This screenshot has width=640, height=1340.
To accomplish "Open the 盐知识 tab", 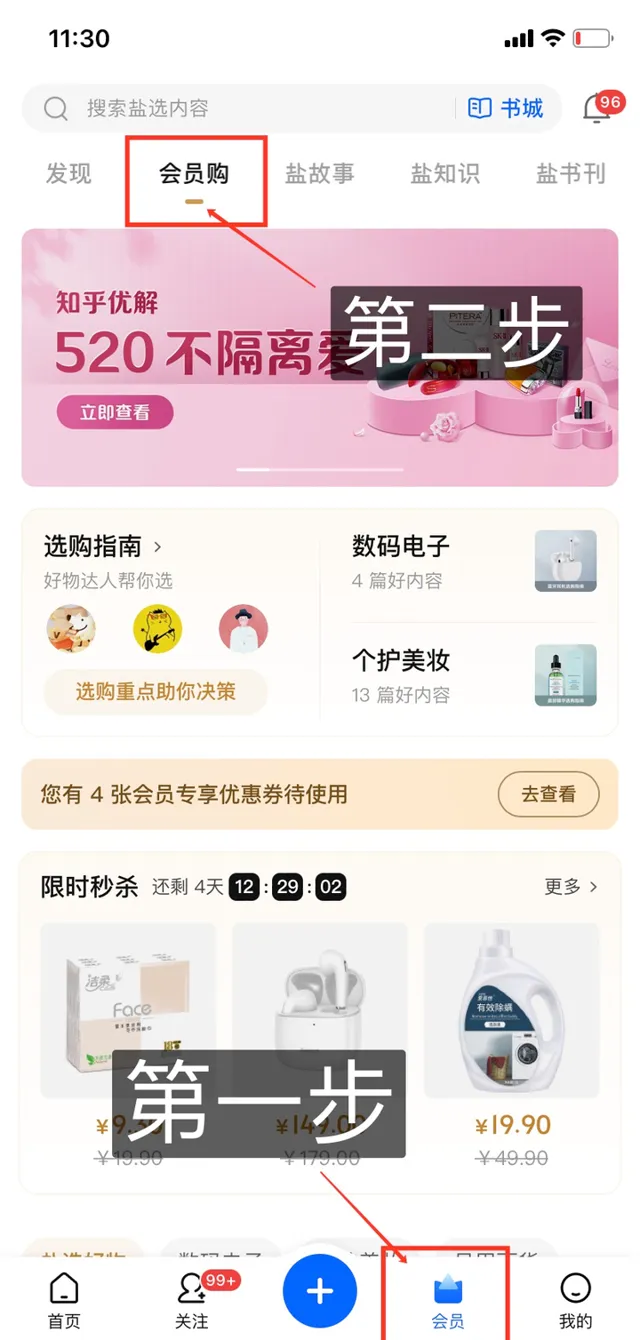I will 445,173.
